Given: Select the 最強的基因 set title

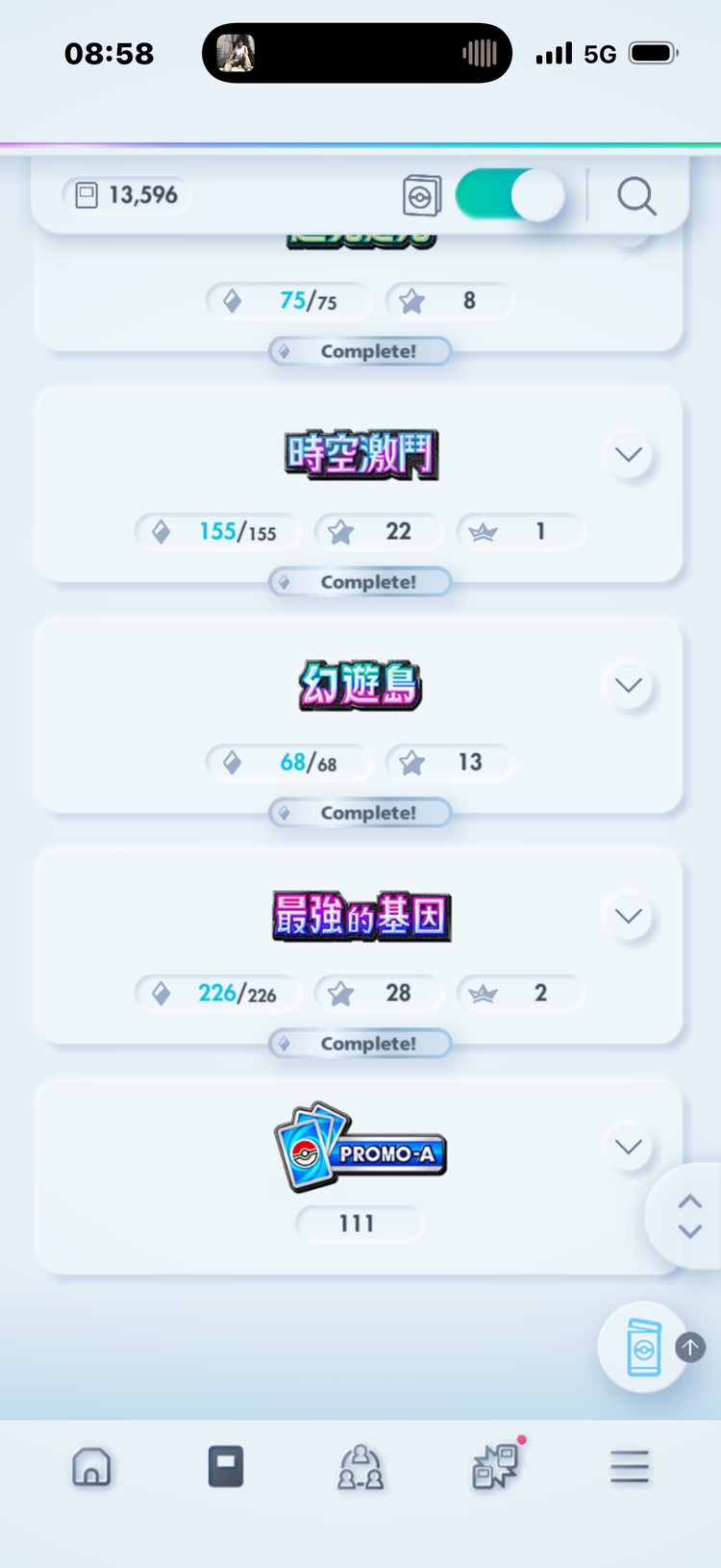Looking at the screenshot, I should point(360,916).
